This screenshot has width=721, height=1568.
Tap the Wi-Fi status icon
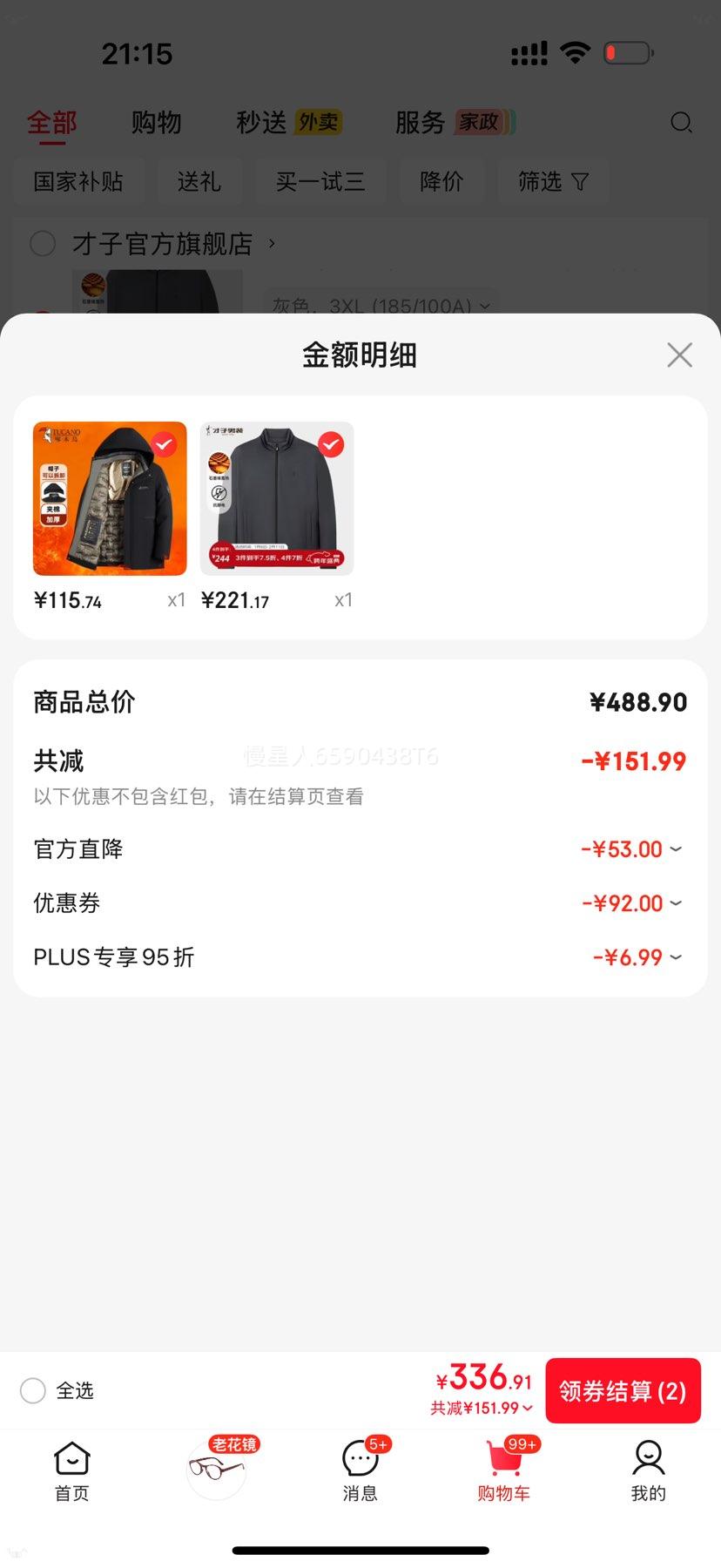[x=576, y=52]
